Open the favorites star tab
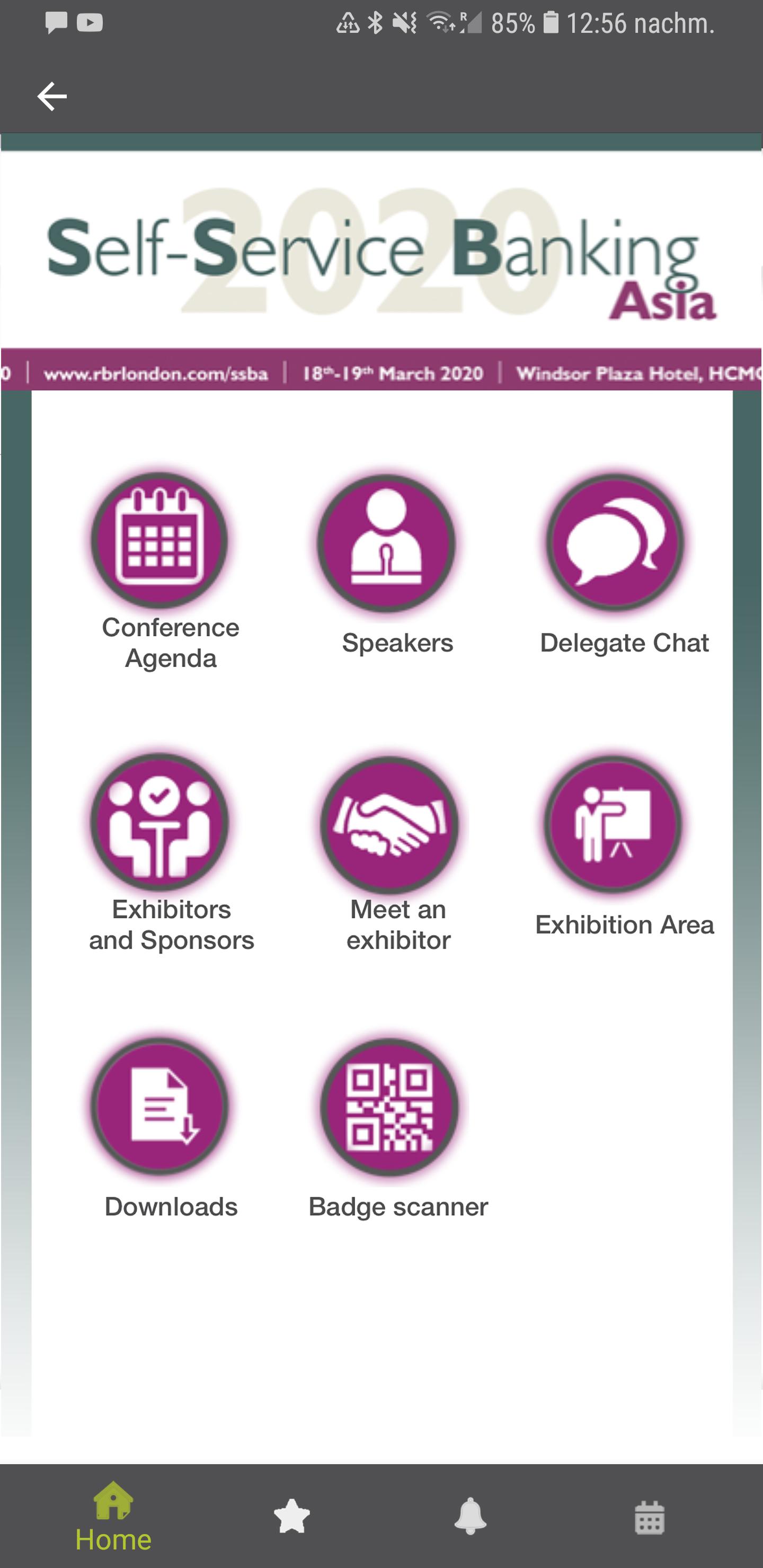The height and width of the screenshot is (1568, 763). pos(291,1516)
